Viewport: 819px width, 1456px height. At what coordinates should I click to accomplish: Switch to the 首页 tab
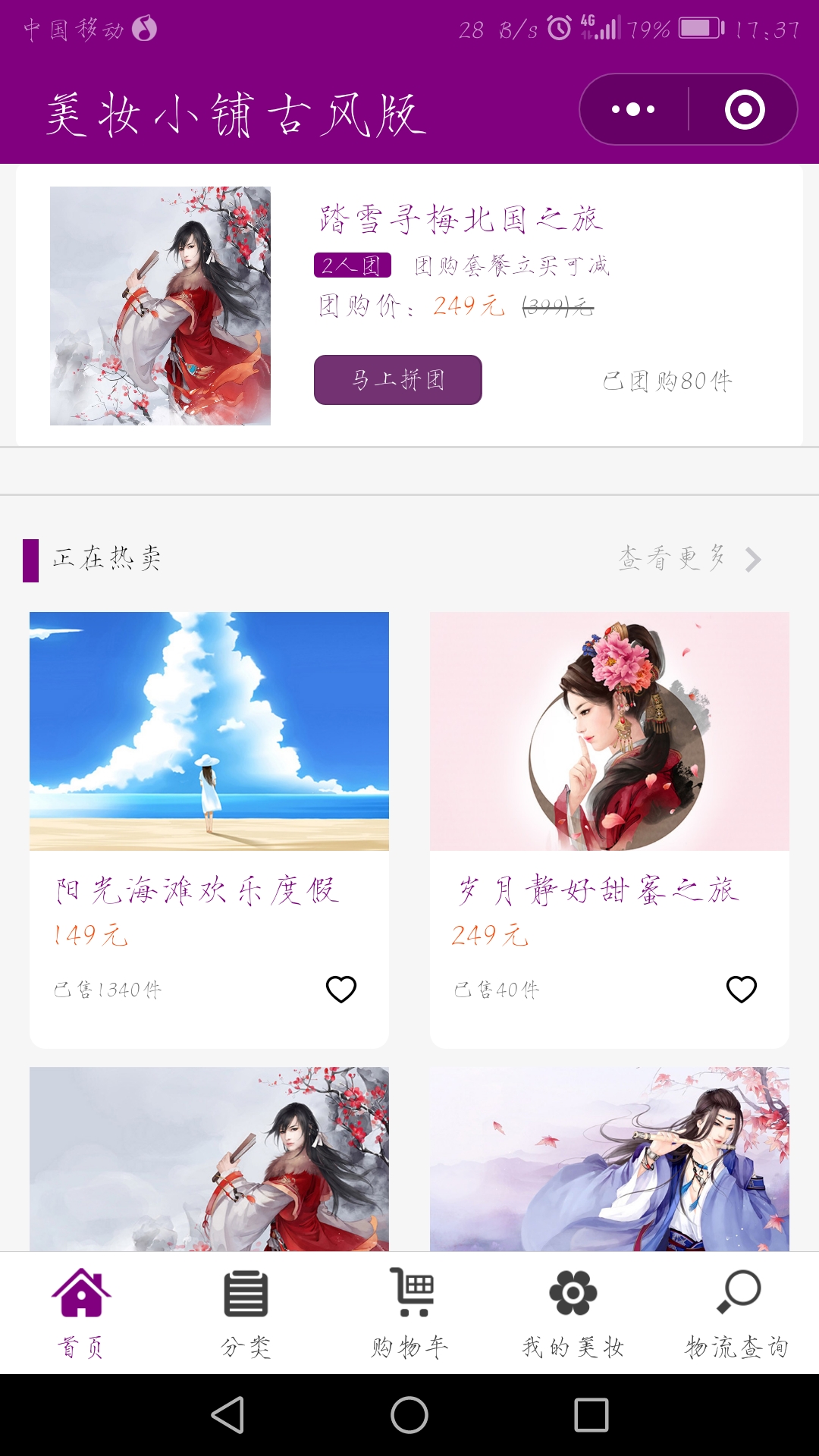81,1313
